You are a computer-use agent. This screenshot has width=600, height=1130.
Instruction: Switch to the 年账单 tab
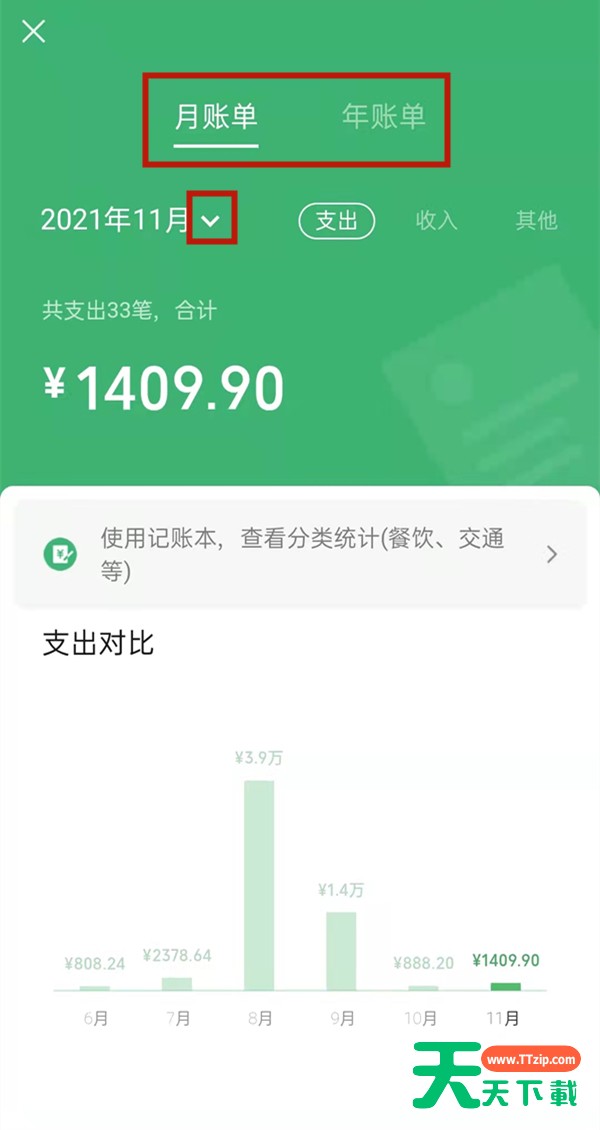point(383,116)
